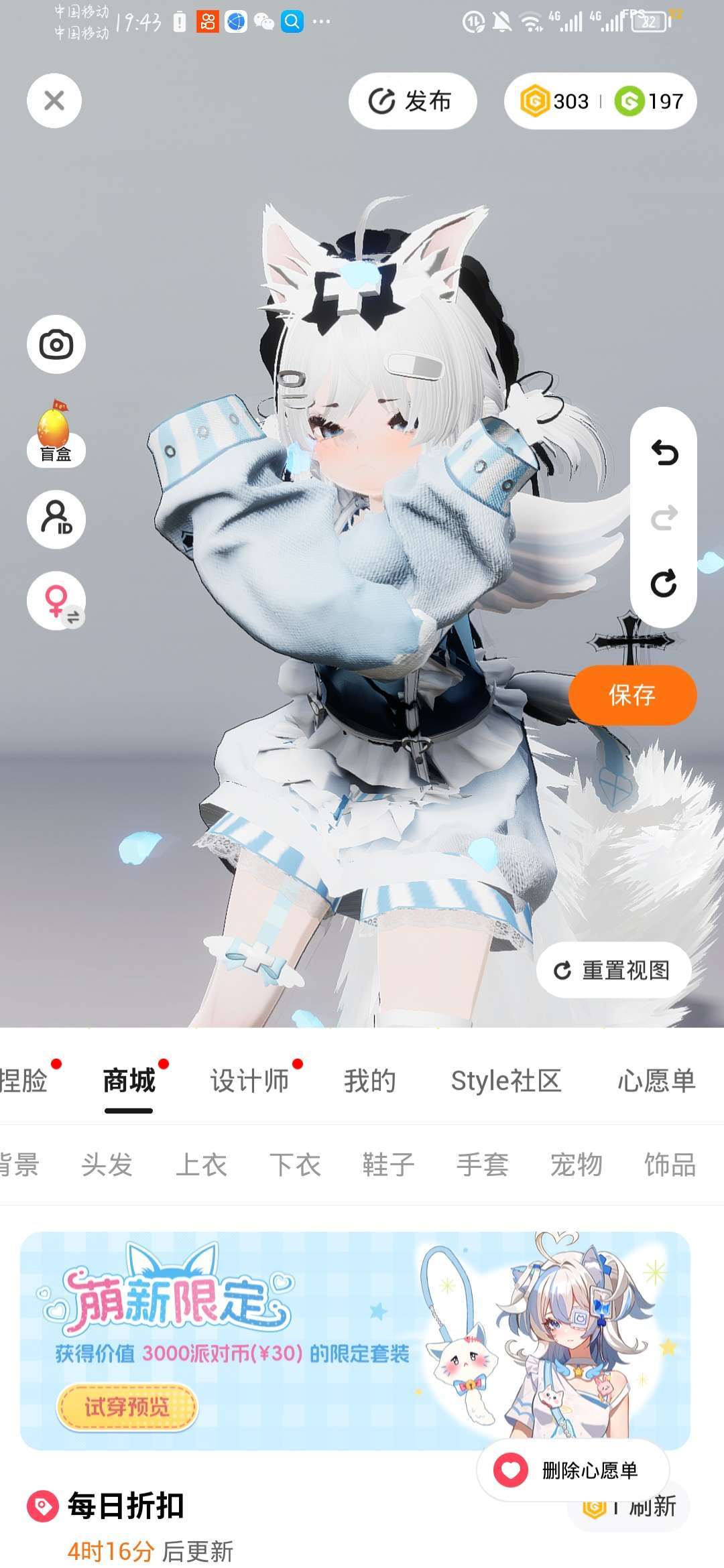The width and height of the screenshot is (724, 1568).
Task: Undo the last outfit change
Action: click(664, 453)
